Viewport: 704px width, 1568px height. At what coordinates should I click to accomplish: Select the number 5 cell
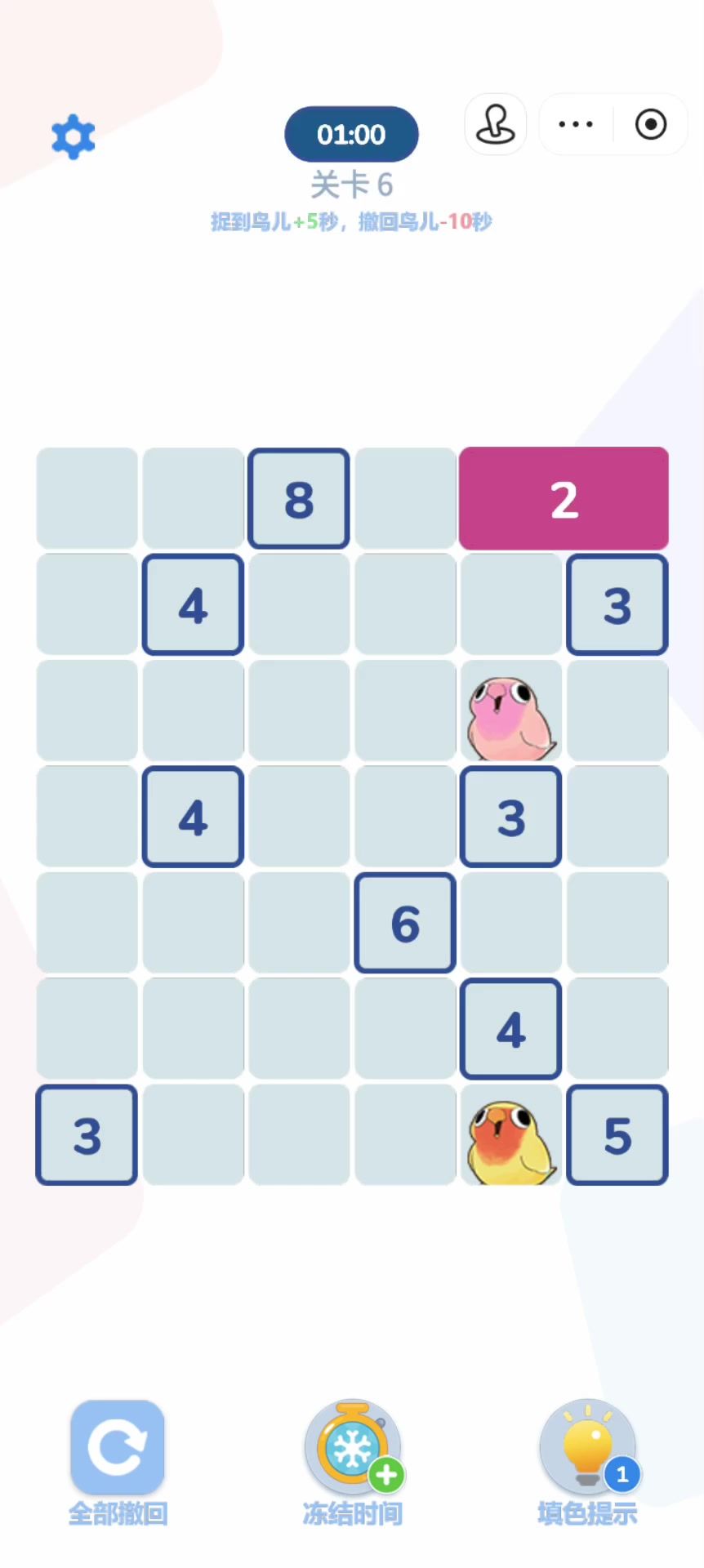(x=617, y=1135)
